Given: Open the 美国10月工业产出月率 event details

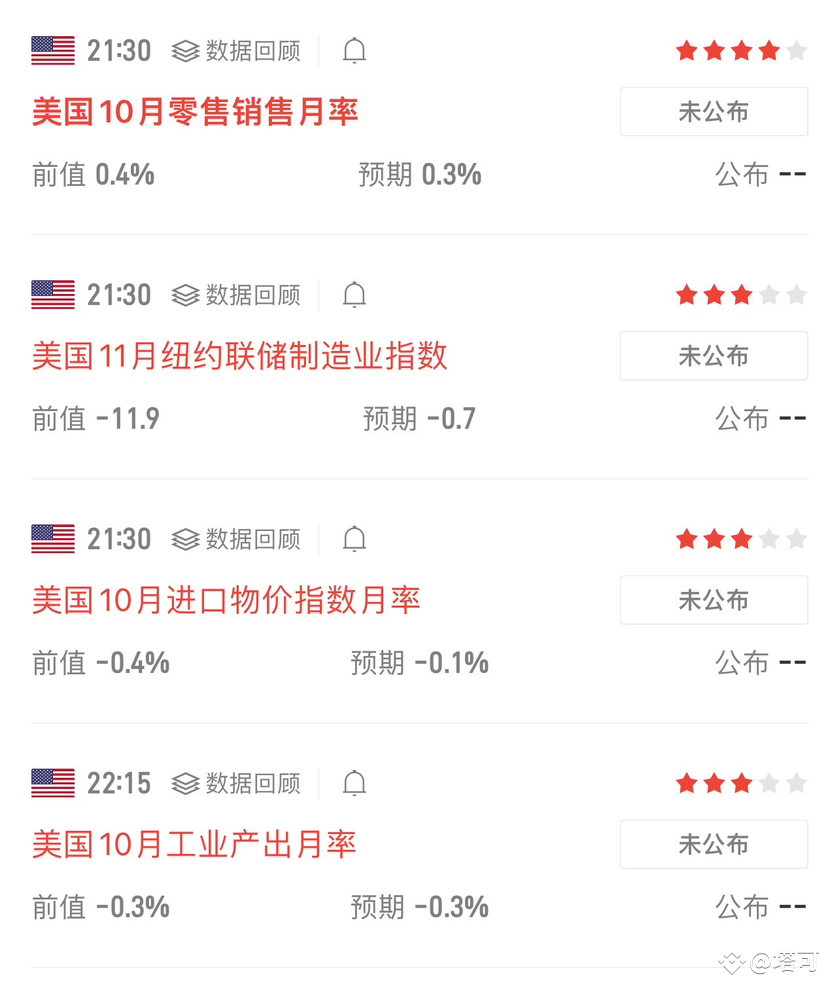Looking at the screenshot, I should coord(194,844).
